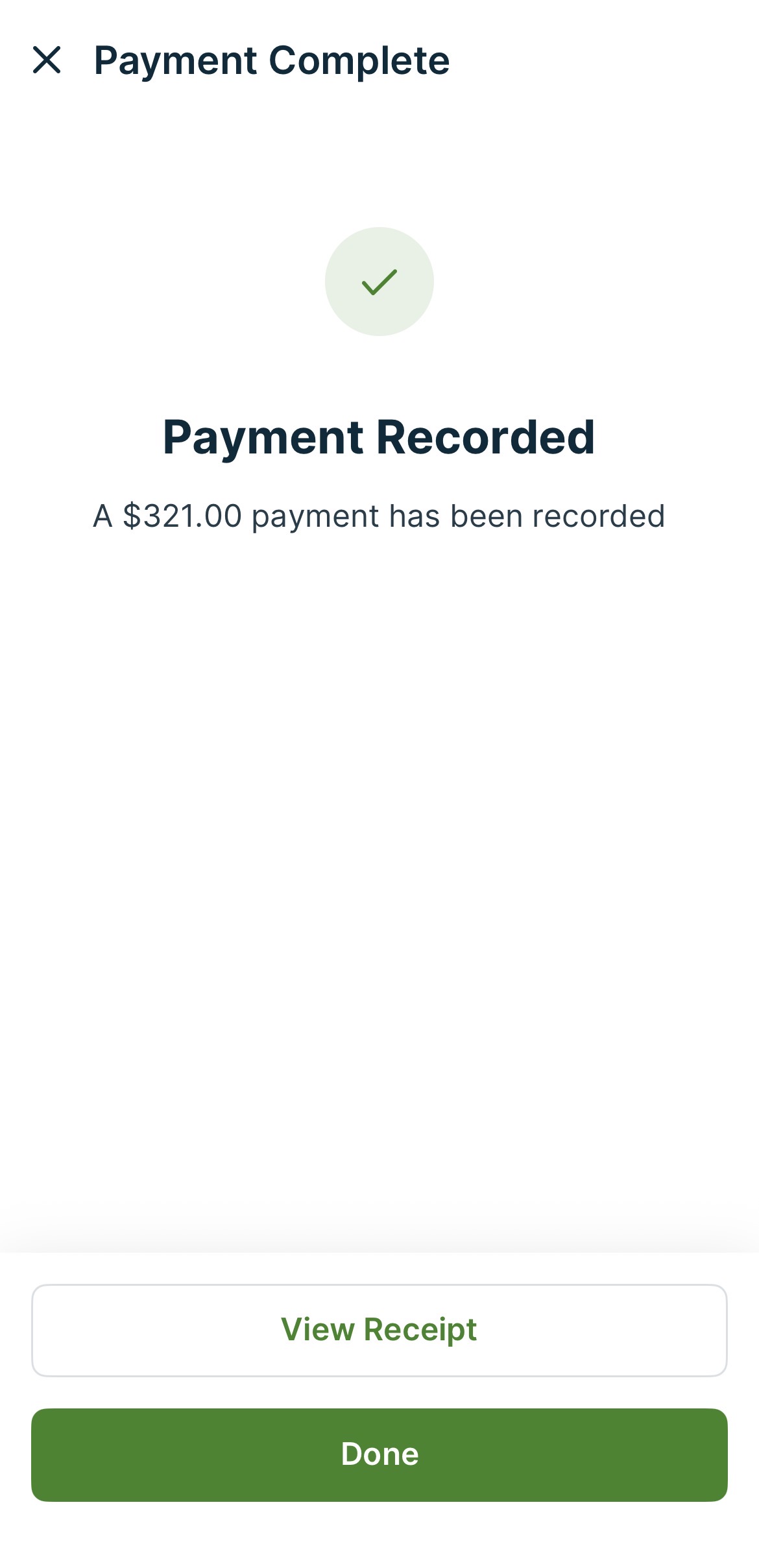Dismiss the screen using the X icon
759x1568 pixels.
(49, 62)
